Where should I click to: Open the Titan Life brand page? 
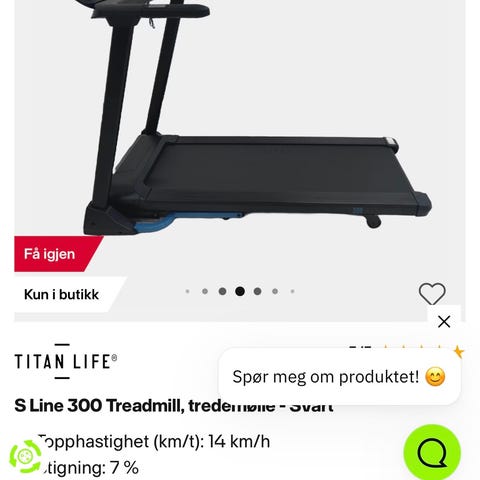[66, 361]
